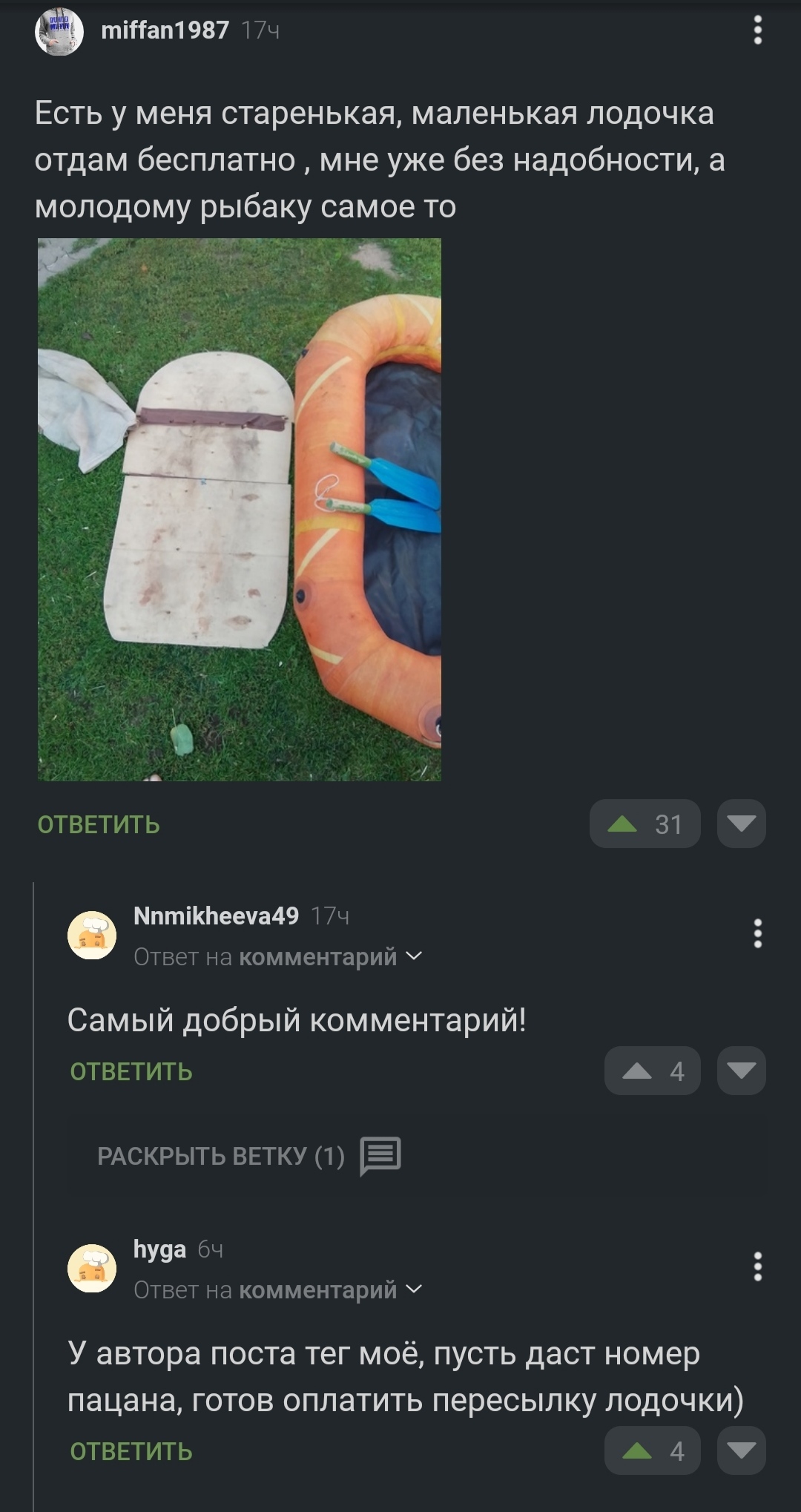Open overflow menu on hyga's comment
801x1512 pixels.
(757, 1266)
